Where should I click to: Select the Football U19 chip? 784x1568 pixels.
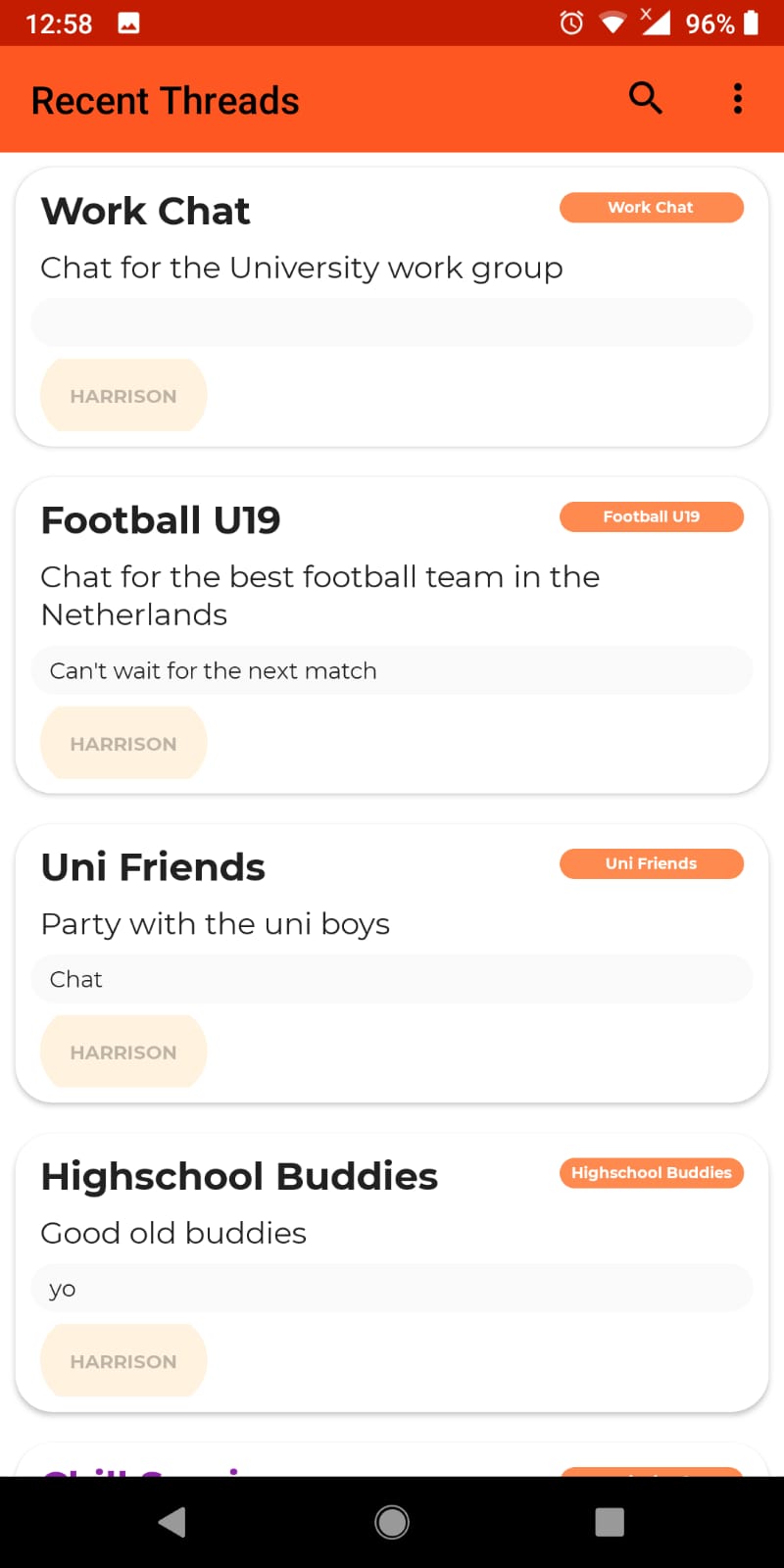click(652, 516)
